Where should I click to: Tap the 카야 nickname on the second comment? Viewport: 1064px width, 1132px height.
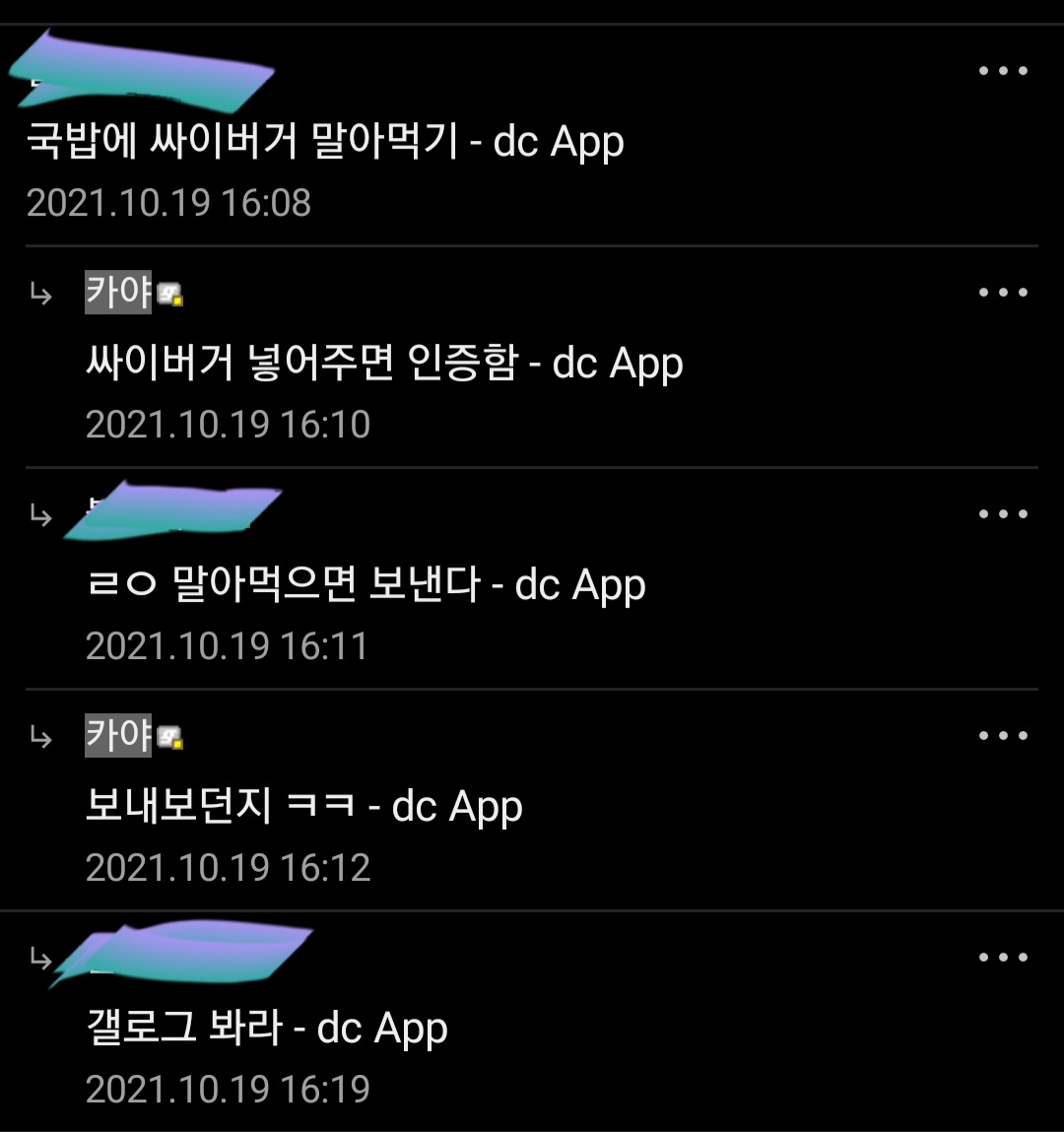pyautogui.click(x=116, y=293)
